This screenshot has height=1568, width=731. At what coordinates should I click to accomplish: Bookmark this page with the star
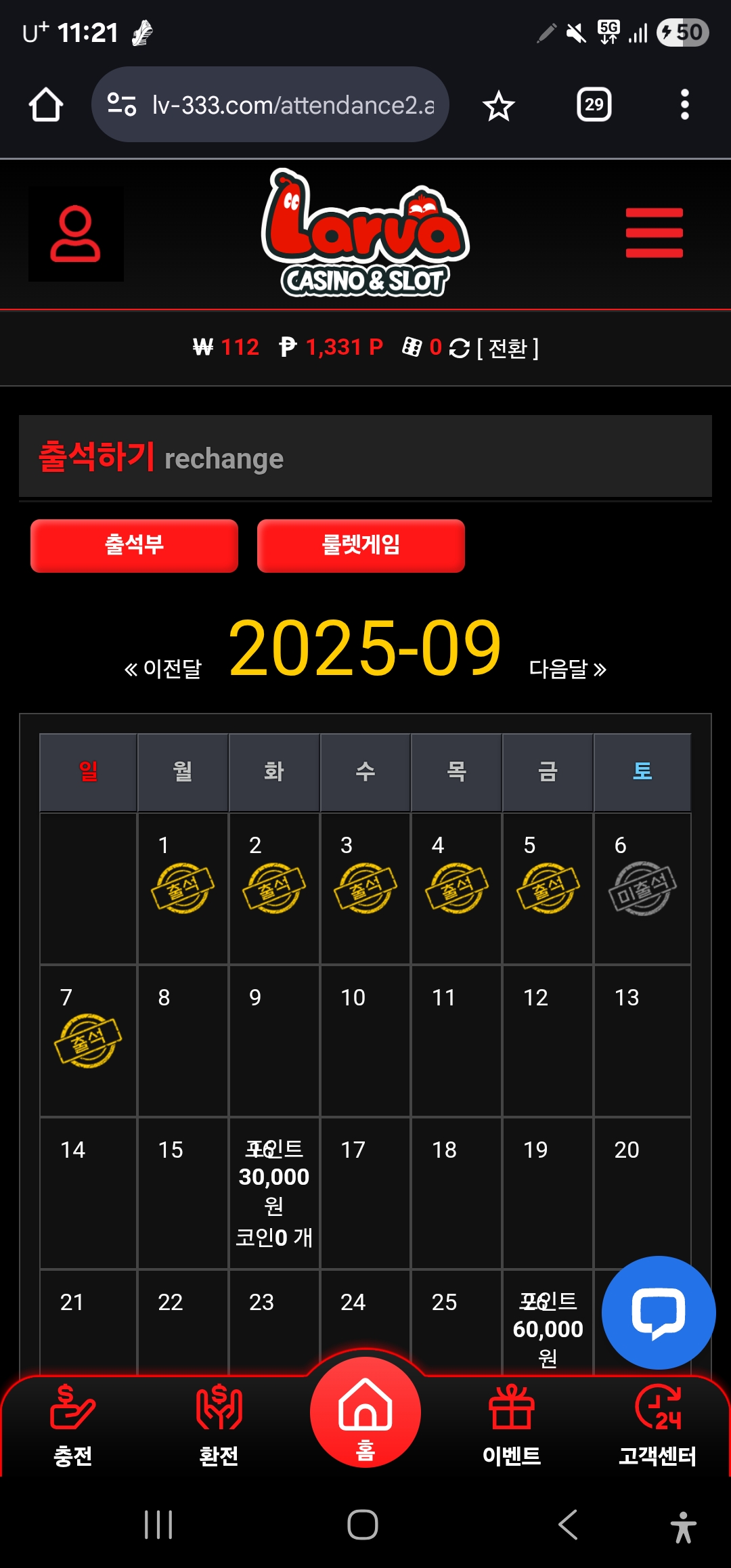coord(499,106)
